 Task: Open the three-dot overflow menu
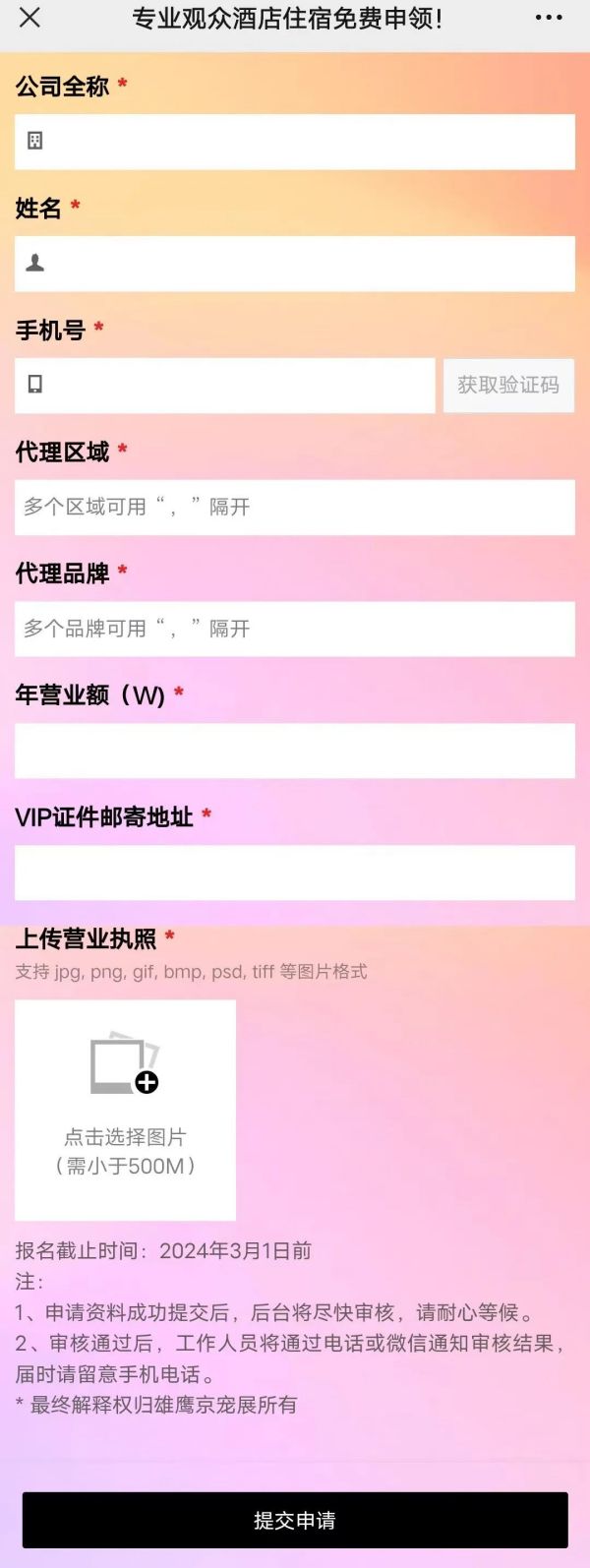(x=549, y=18)
